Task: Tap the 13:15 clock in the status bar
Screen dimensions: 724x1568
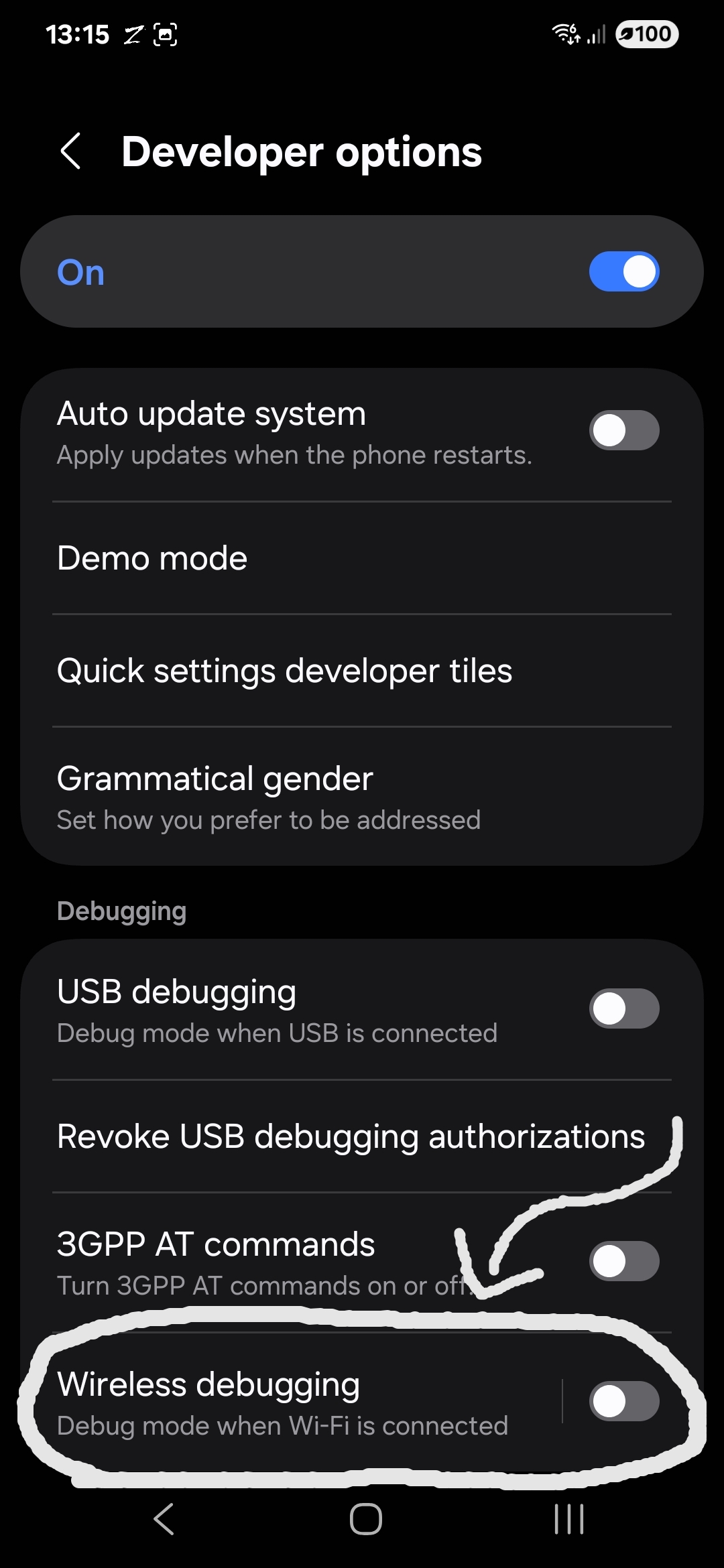Action: tap(78, 34)
